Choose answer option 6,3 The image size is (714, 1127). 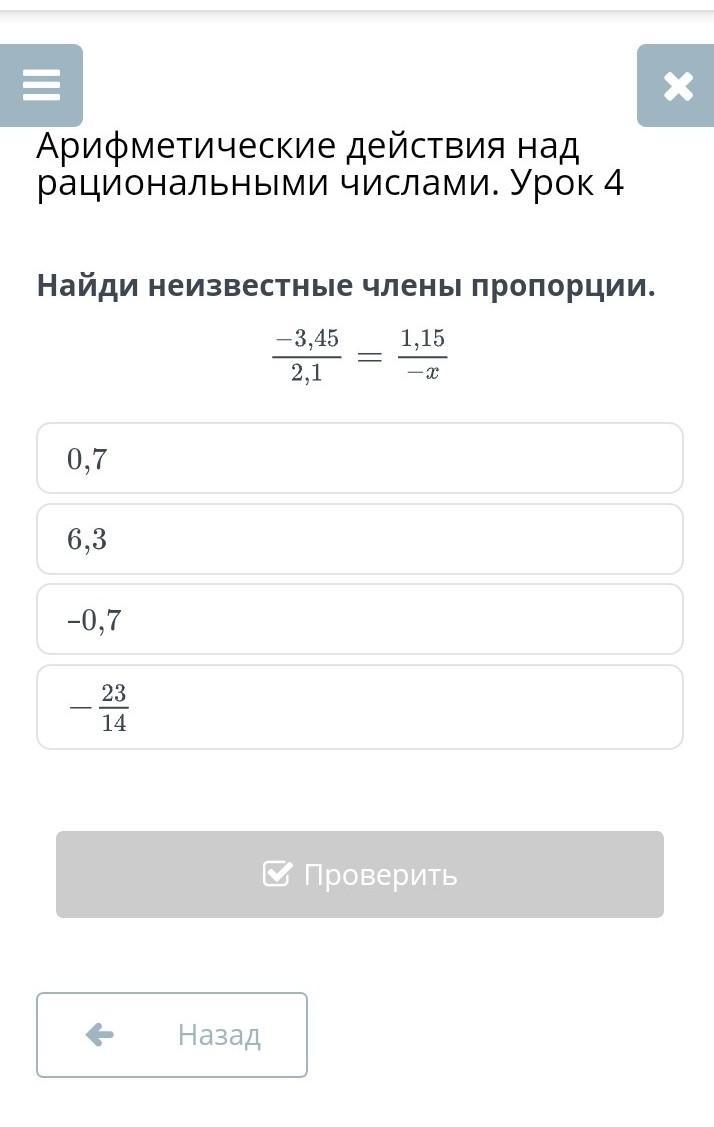359,540
